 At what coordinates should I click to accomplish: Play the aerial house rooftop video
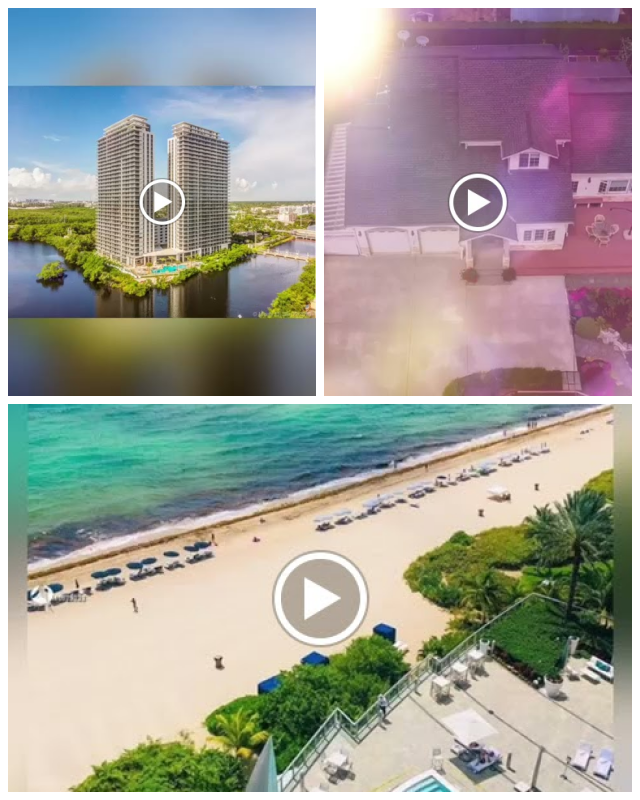point(477,202)
